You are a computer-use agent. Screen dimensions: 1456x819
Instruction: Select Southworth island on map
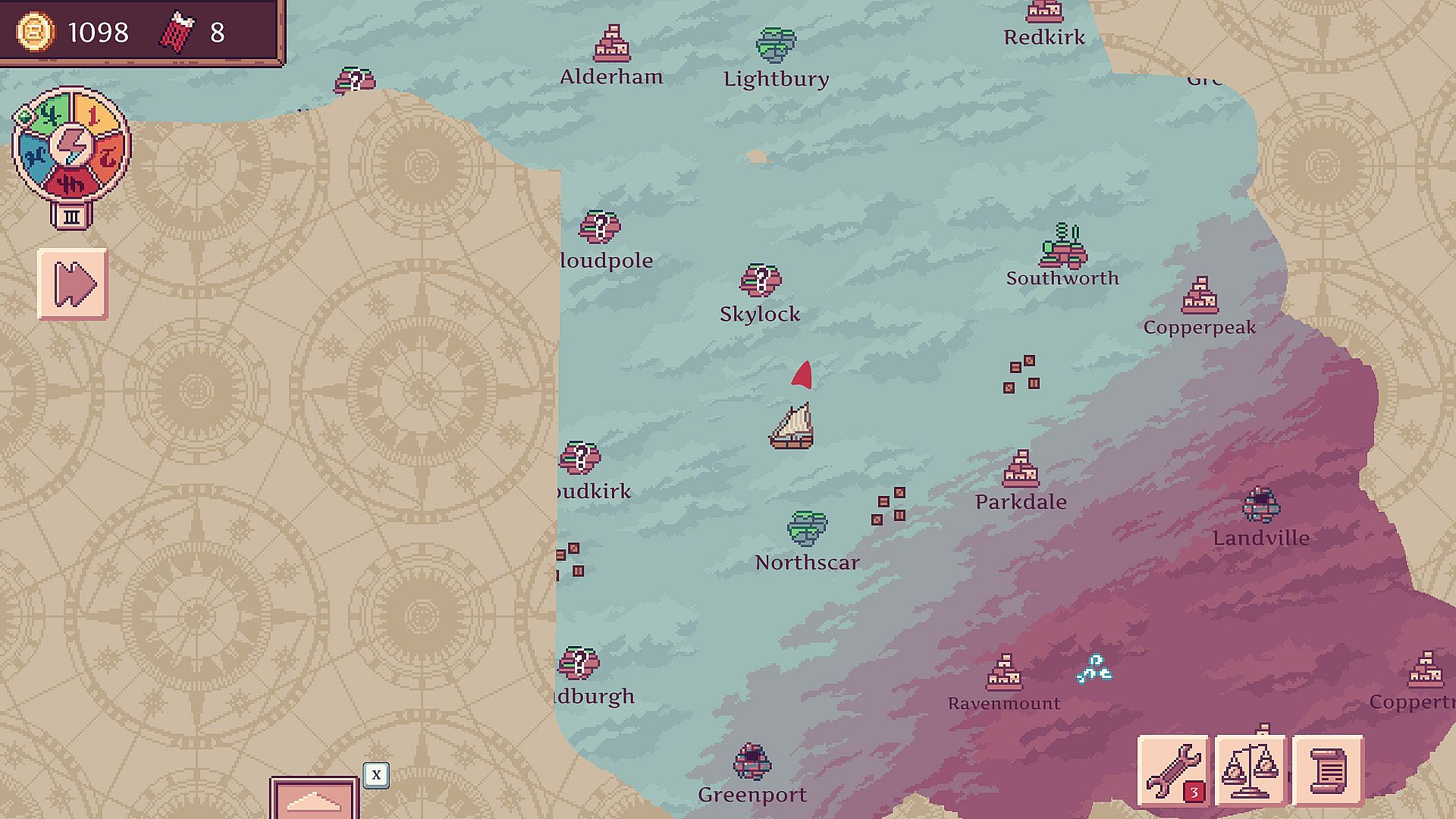1062,248
